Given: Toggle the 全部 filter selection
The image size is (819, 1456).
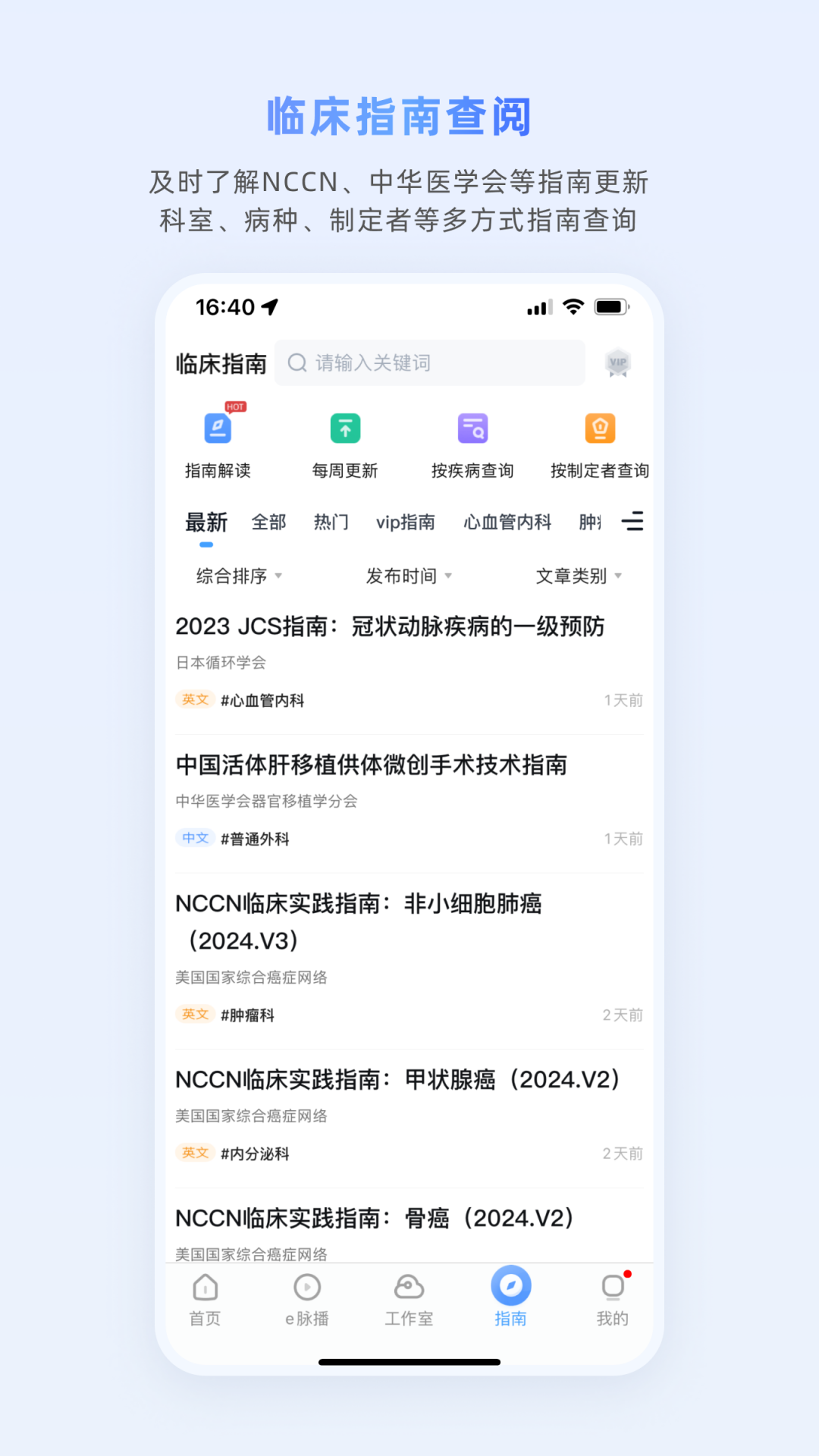Looking at the screenshot, I should point(268,522).
